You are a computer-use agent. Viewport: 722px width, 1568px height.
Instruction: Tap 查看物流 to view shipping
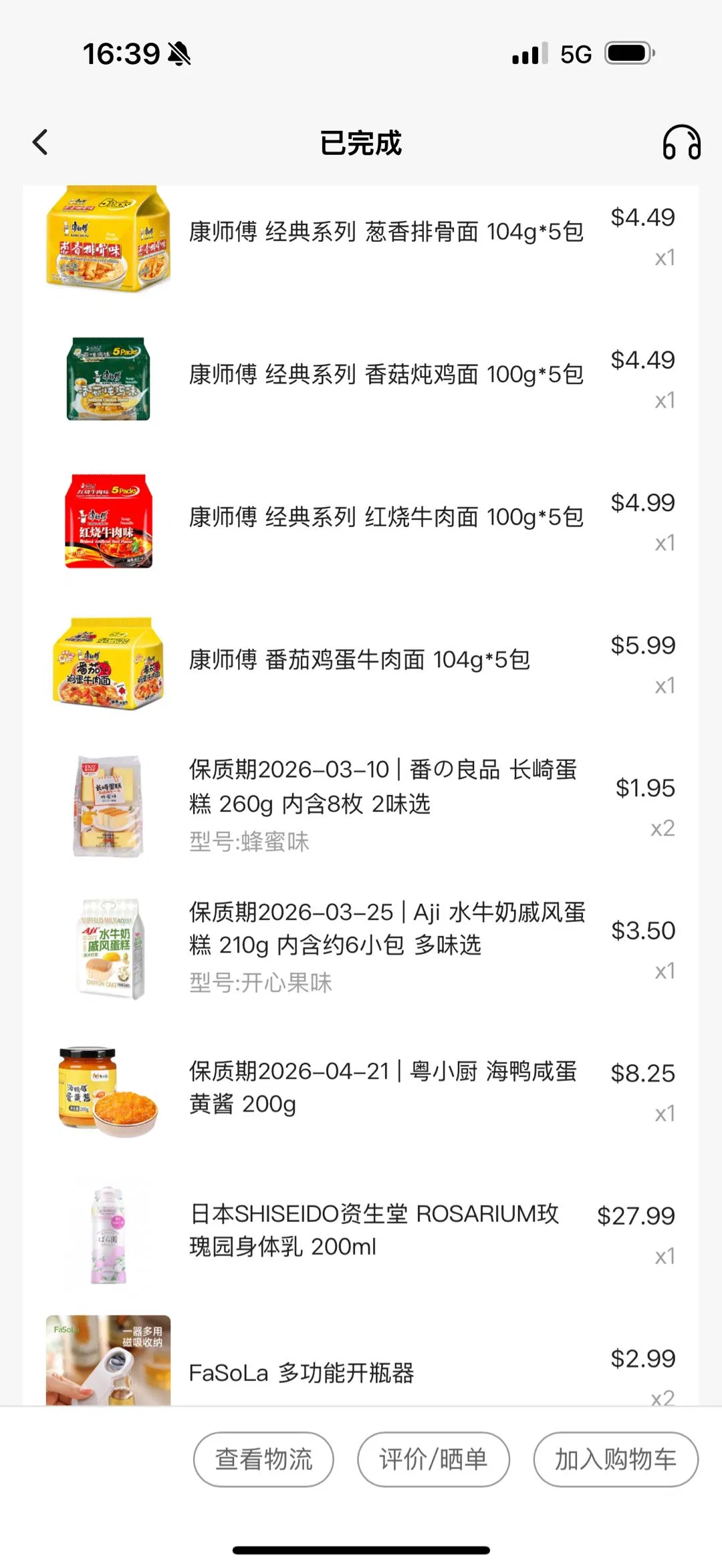263,1460
